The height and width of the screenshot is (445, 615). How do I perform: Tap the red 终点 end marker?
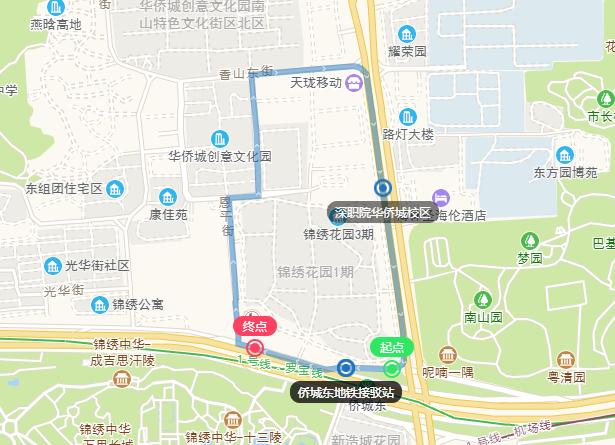click(255, 348)
